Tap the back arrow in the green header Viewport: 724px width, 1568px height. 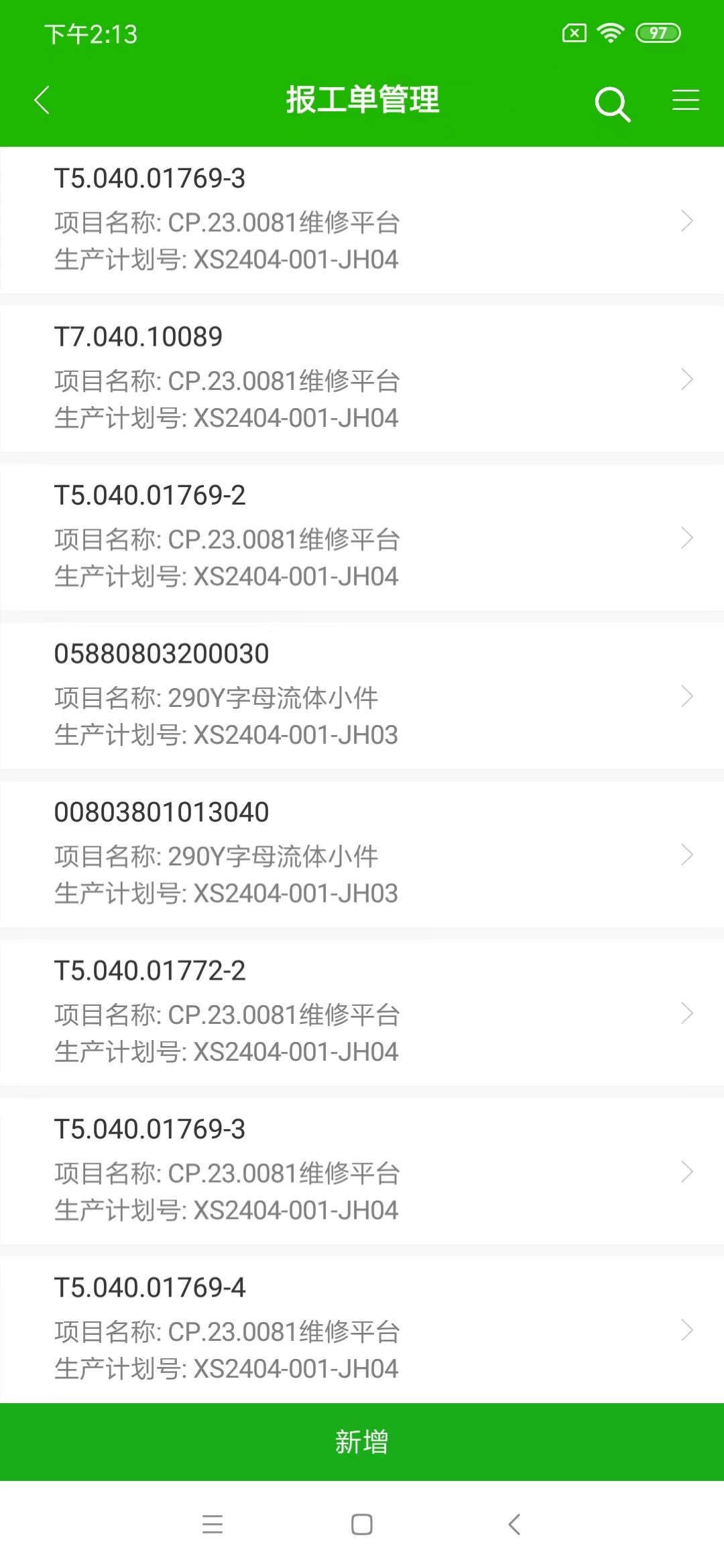pos(42,101)
